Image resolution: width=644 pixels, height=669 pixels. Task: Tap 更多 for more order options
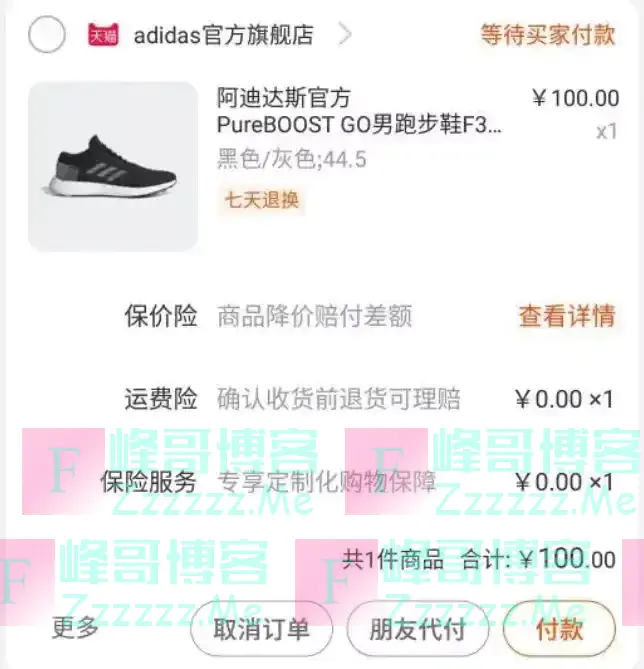point(76,628)
